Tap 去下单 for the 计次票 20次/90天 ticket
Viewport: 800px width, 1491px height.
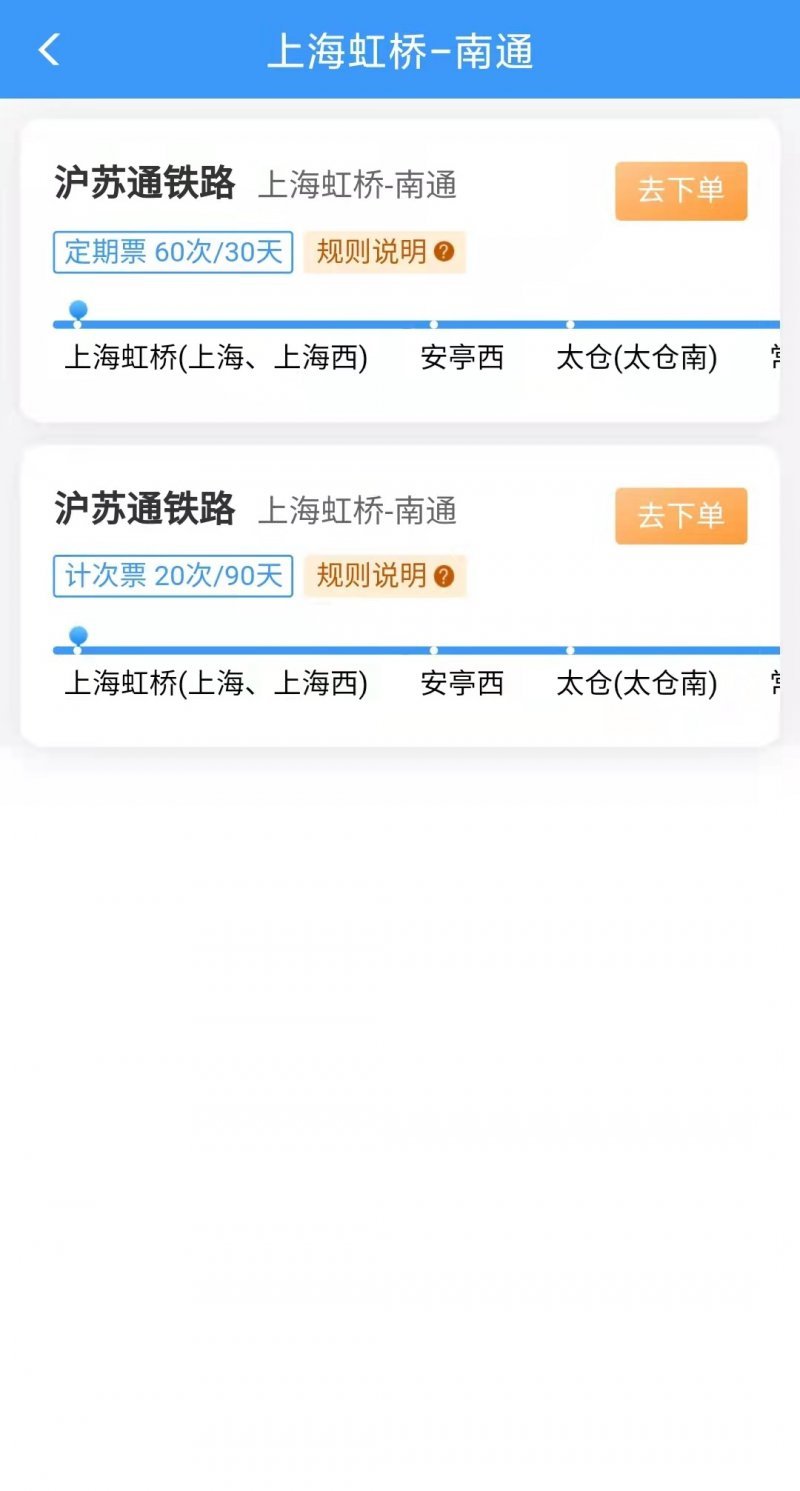point(681,516)
